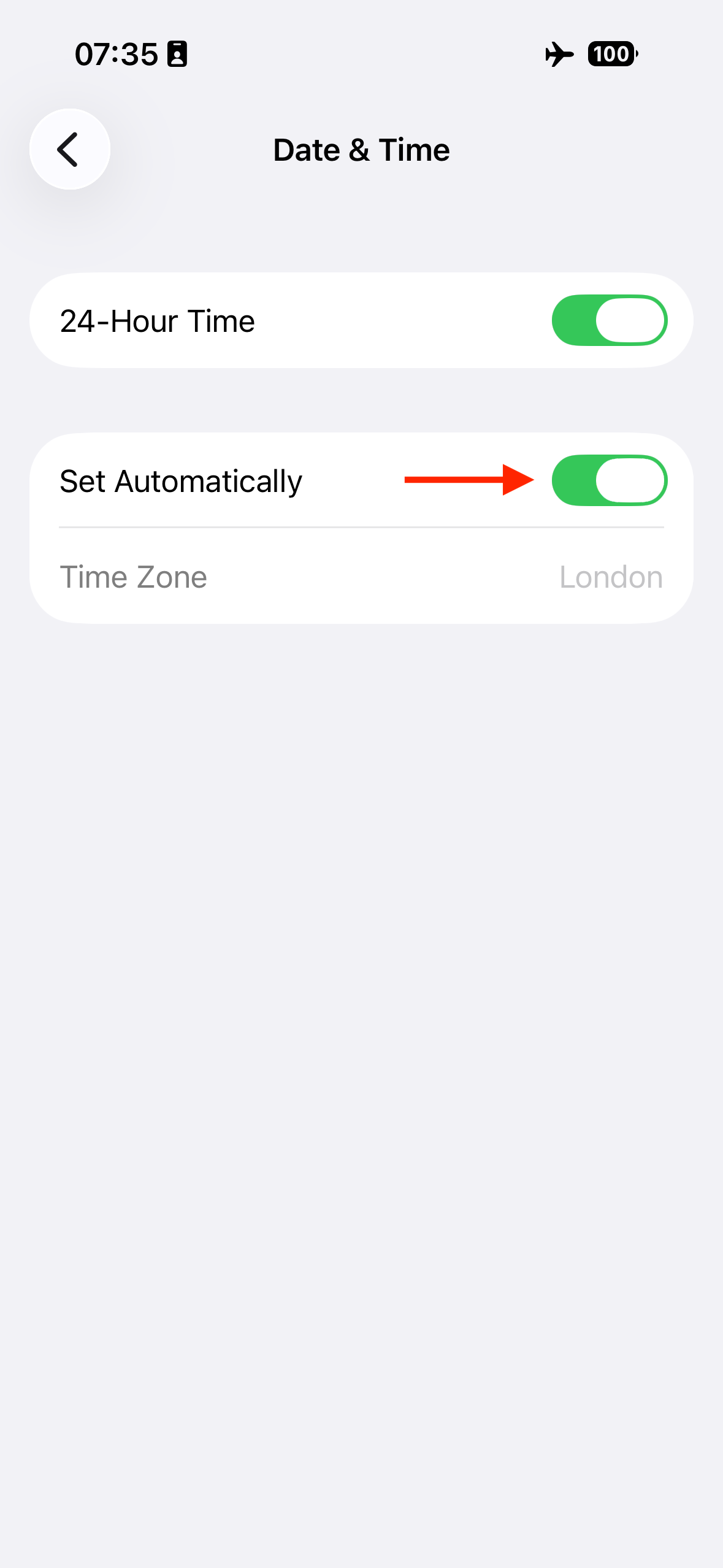The image size is (723, 1568).
Task: Tap the portrait icon beside the clock
Action: click(177, 55)
